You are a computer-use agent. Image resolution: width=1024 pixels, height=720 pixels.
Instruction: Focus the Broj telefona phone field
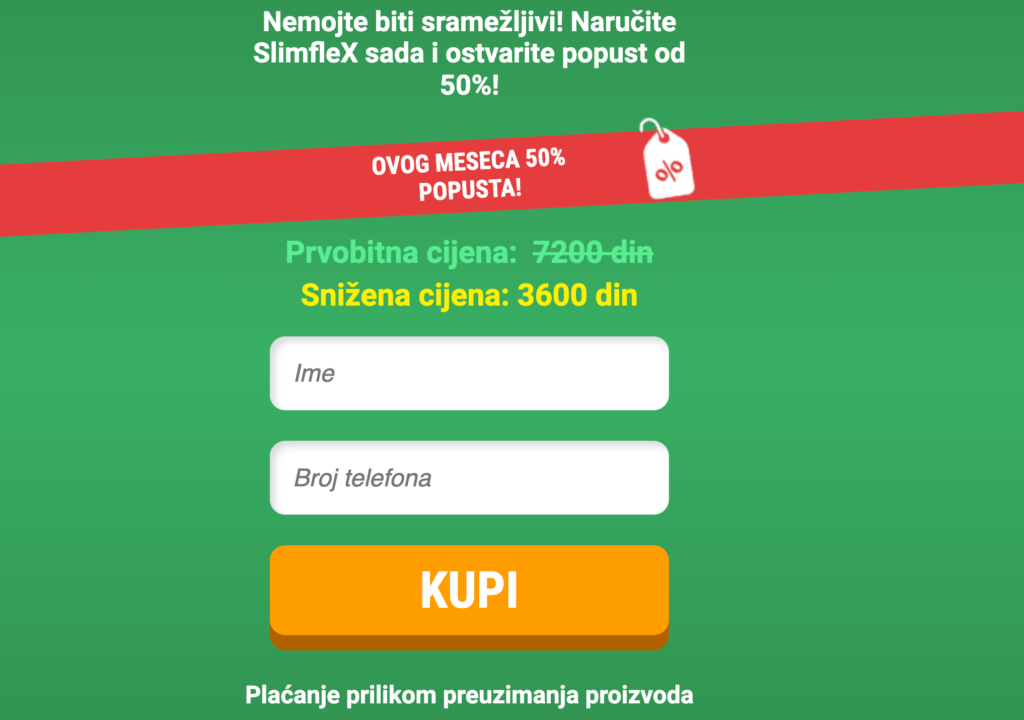coord(469,478)
